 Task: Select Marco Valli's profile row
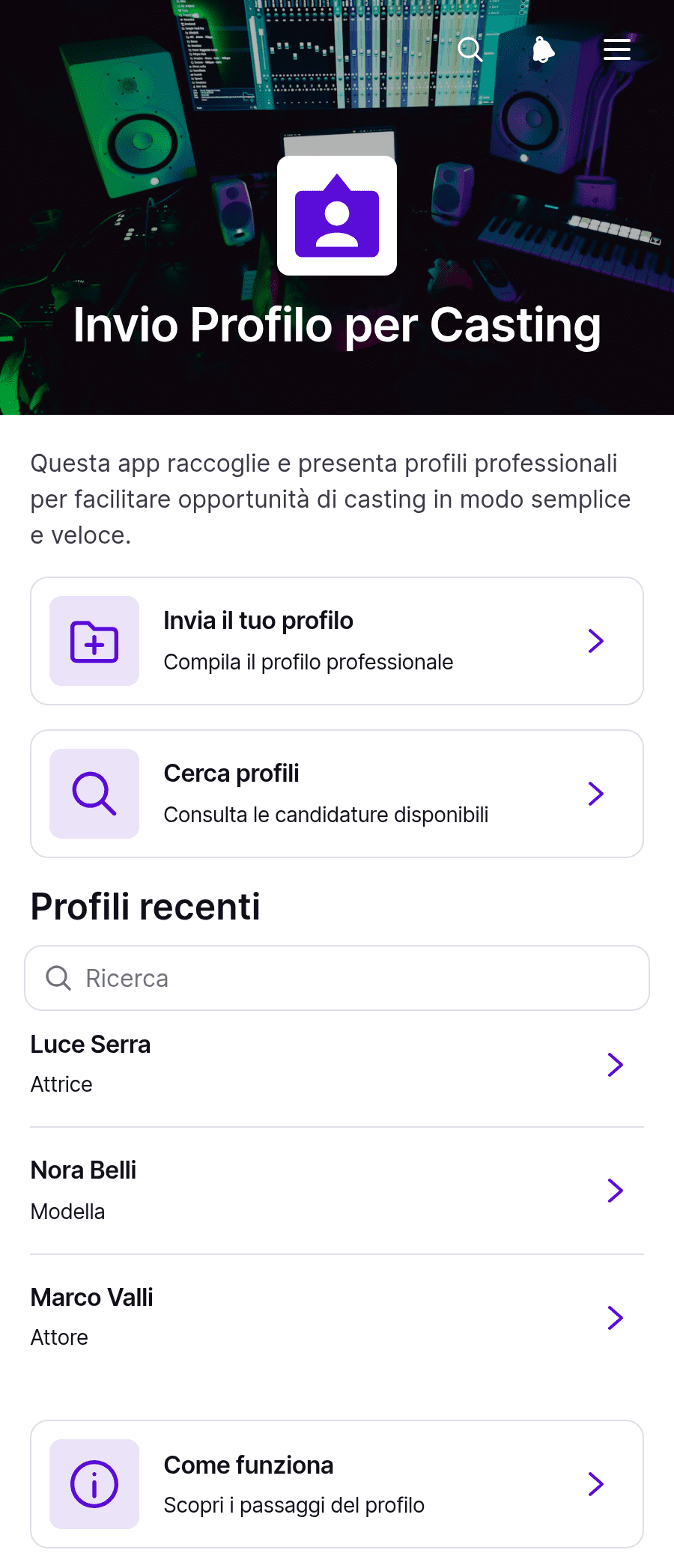click(337, 1317)
